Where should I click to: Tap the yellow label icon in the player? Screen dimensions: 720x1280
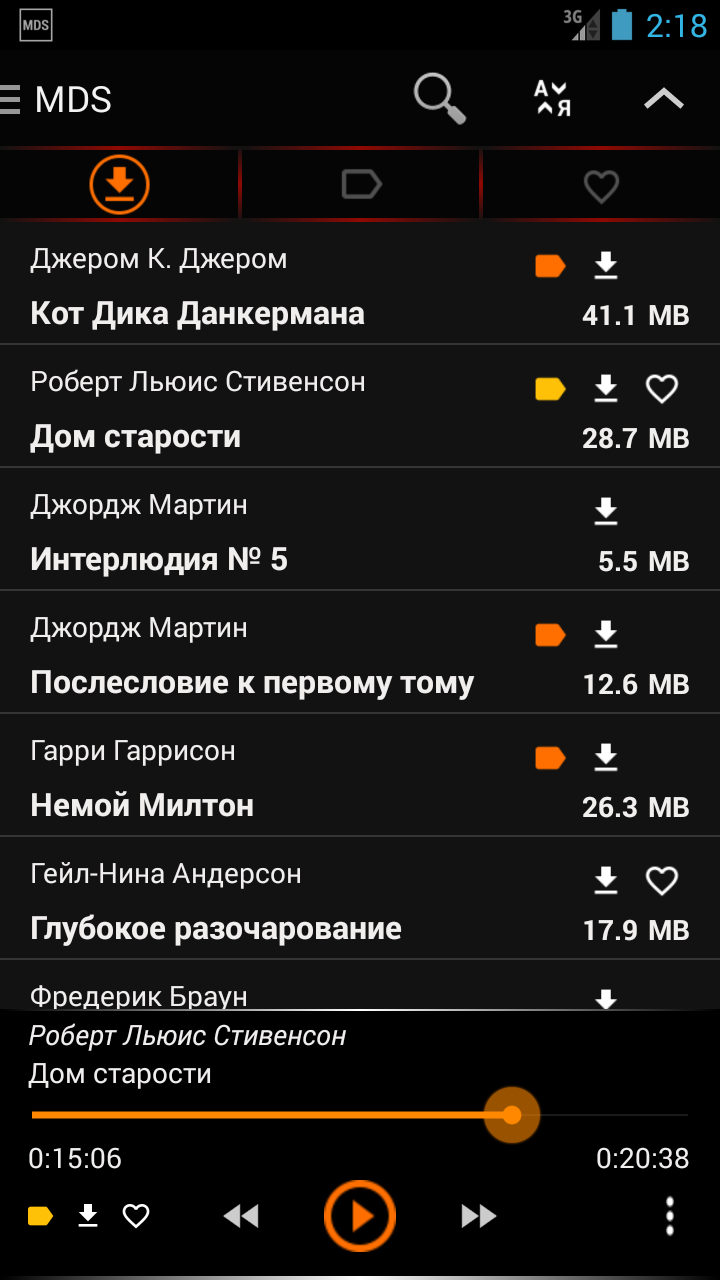pos(40,1216)
